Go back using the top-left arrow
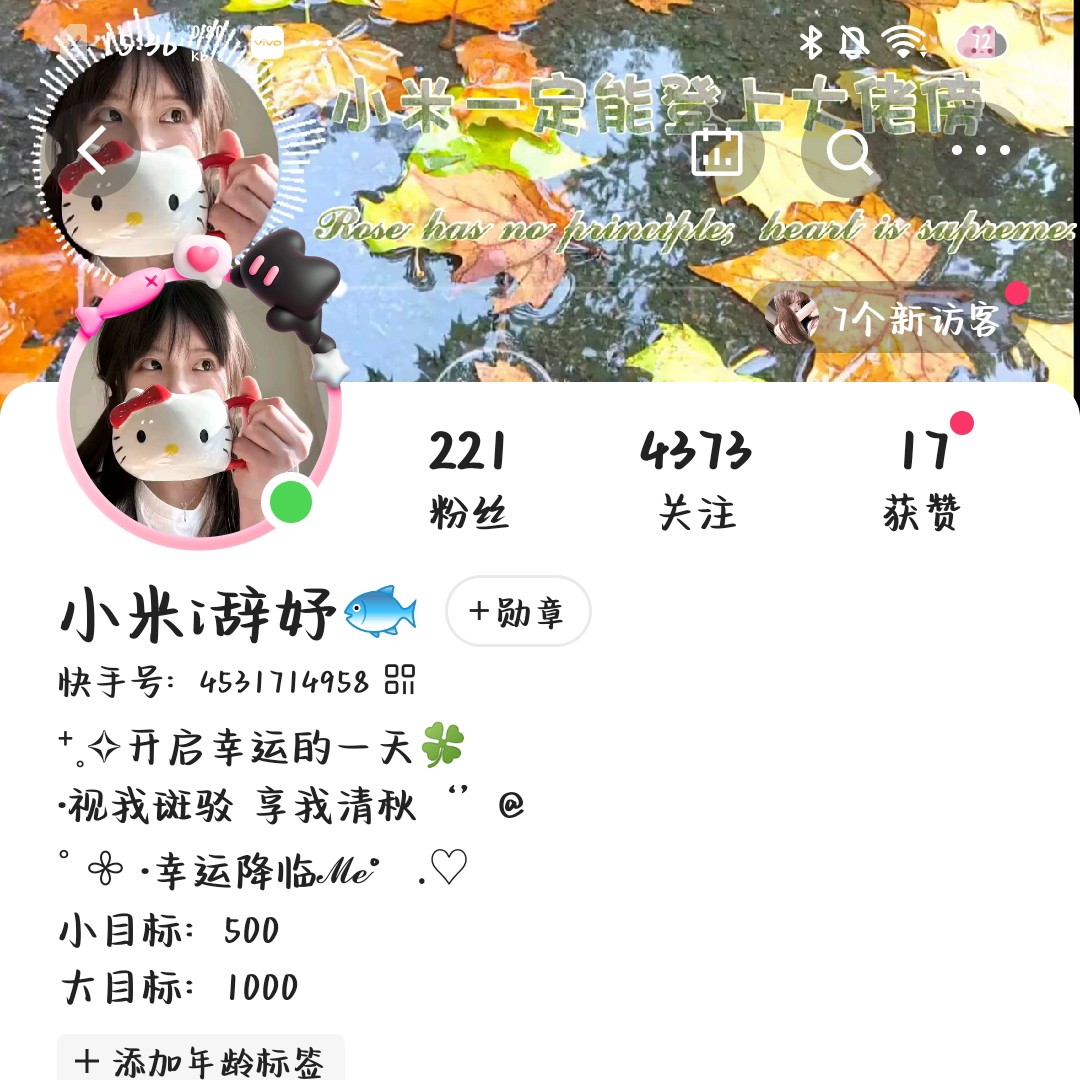The height and width of the screenshot is (1080, 1080). click(92, 152)
